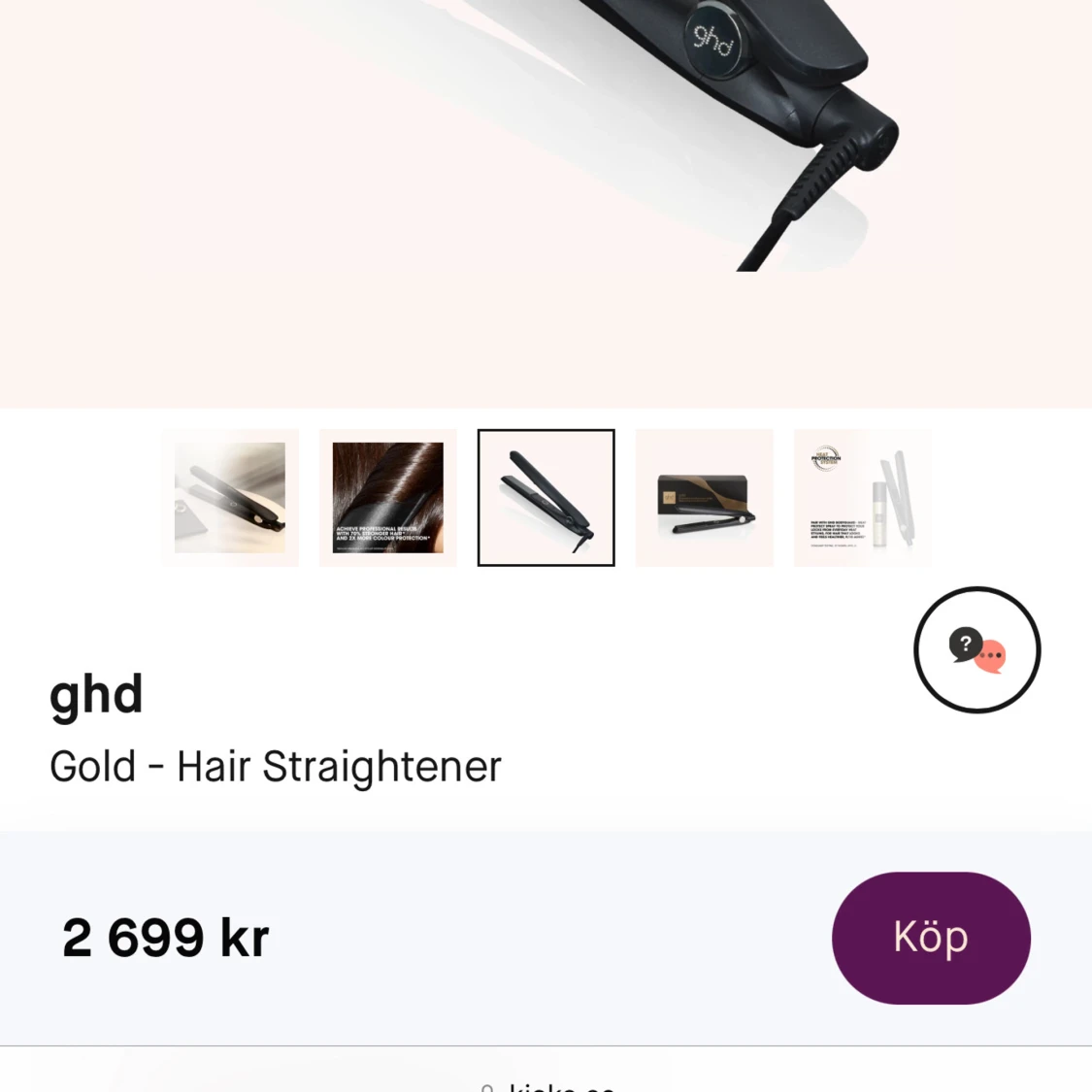Tap the Köp button to buy
Screen dimensions: 1092x1092
click(x=930, y=937)
